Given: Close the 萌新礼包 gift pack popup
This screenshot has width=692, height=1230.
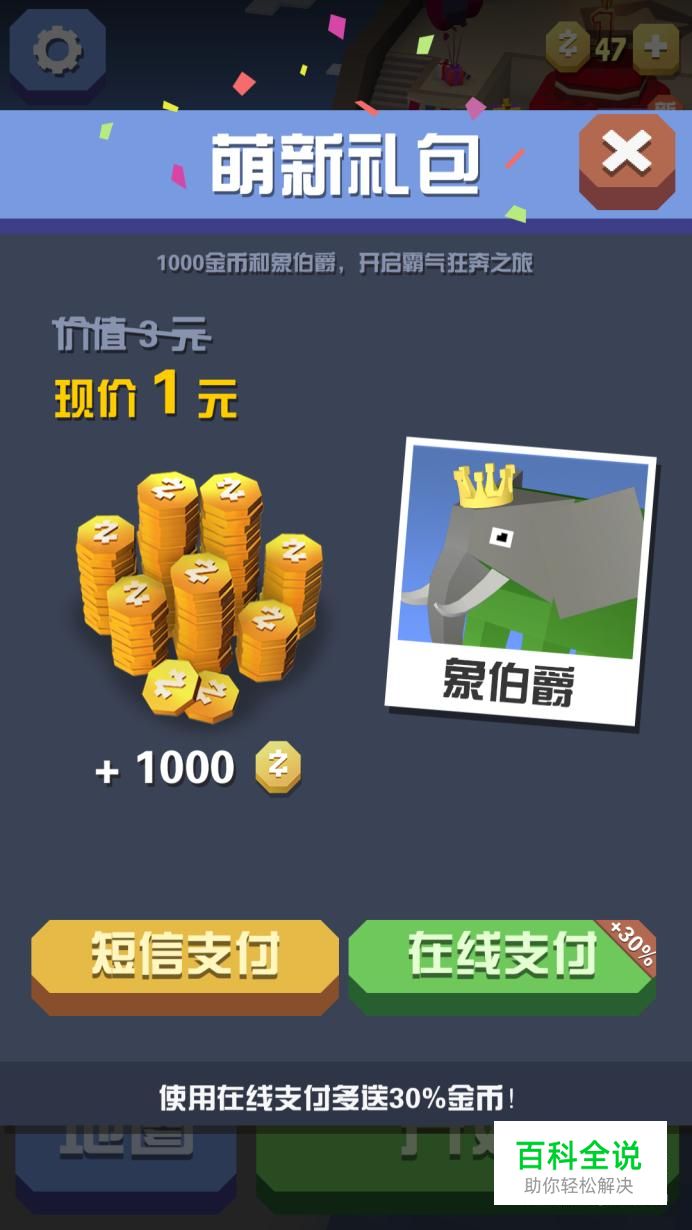Looking at the screenshot, I should (x=627, y=158).
